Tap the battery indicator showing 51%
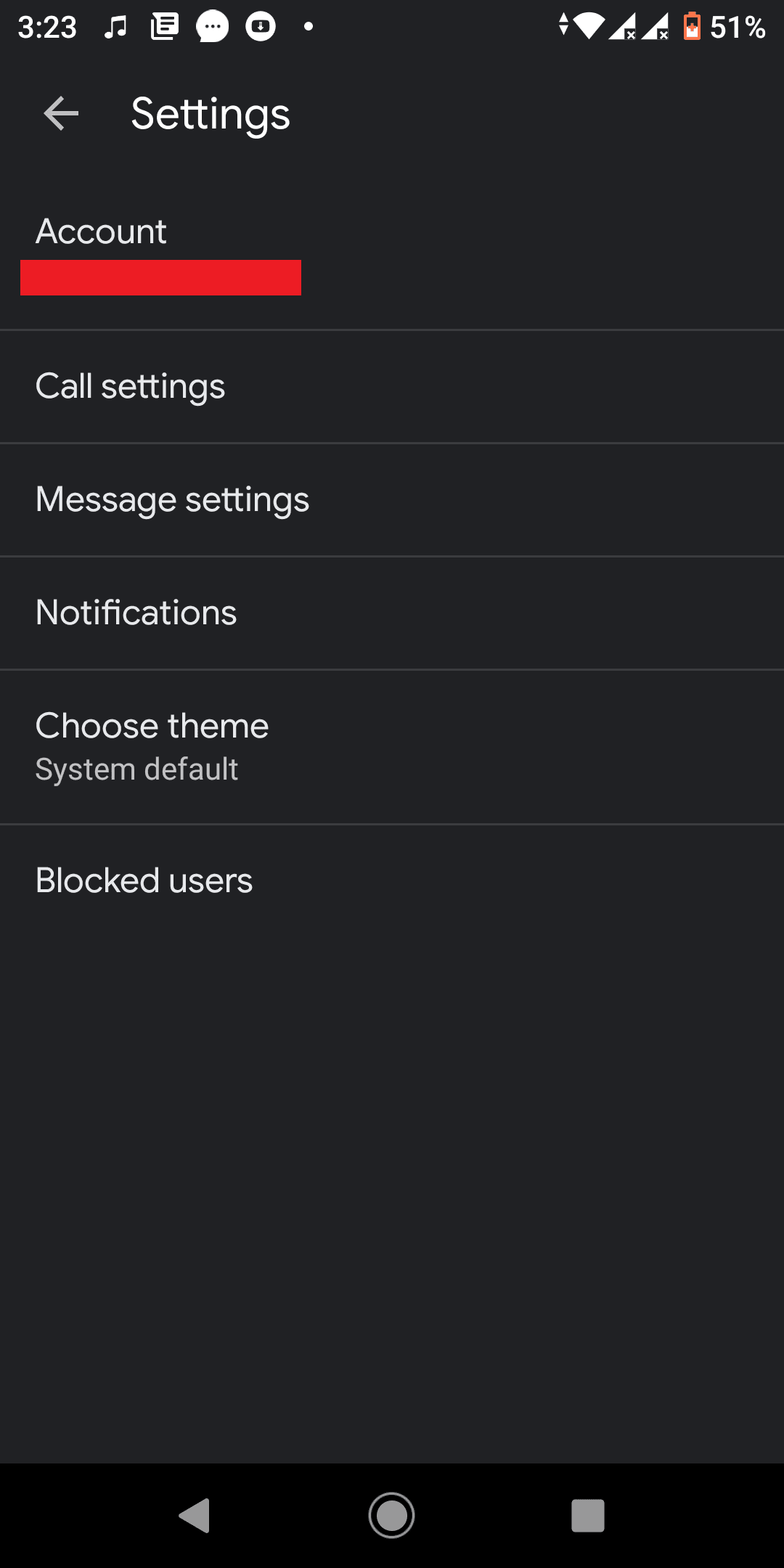784x1568 pixels. pos(690,27)
